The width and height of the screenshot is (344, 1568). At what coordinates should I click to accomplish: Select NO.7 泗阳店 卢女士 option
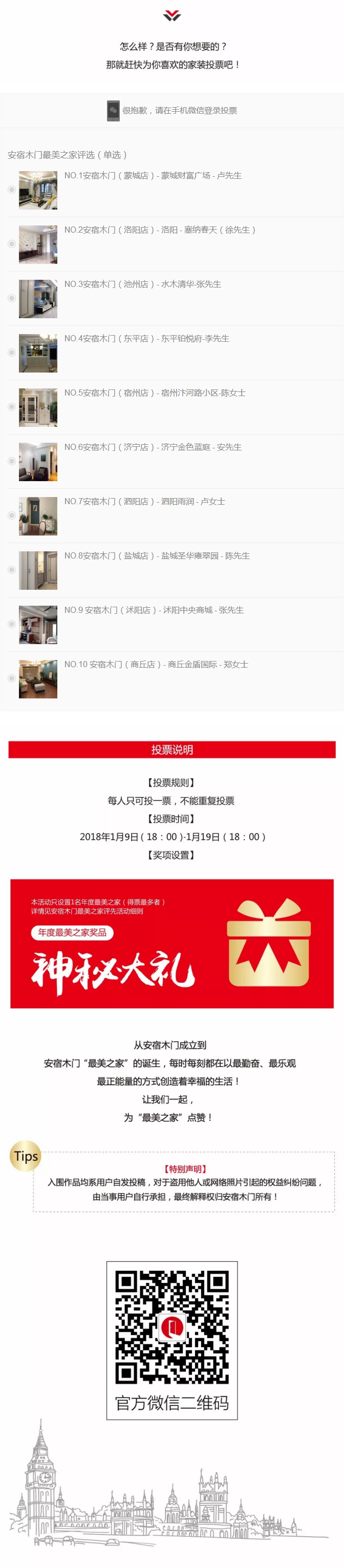tap(12, 515)
